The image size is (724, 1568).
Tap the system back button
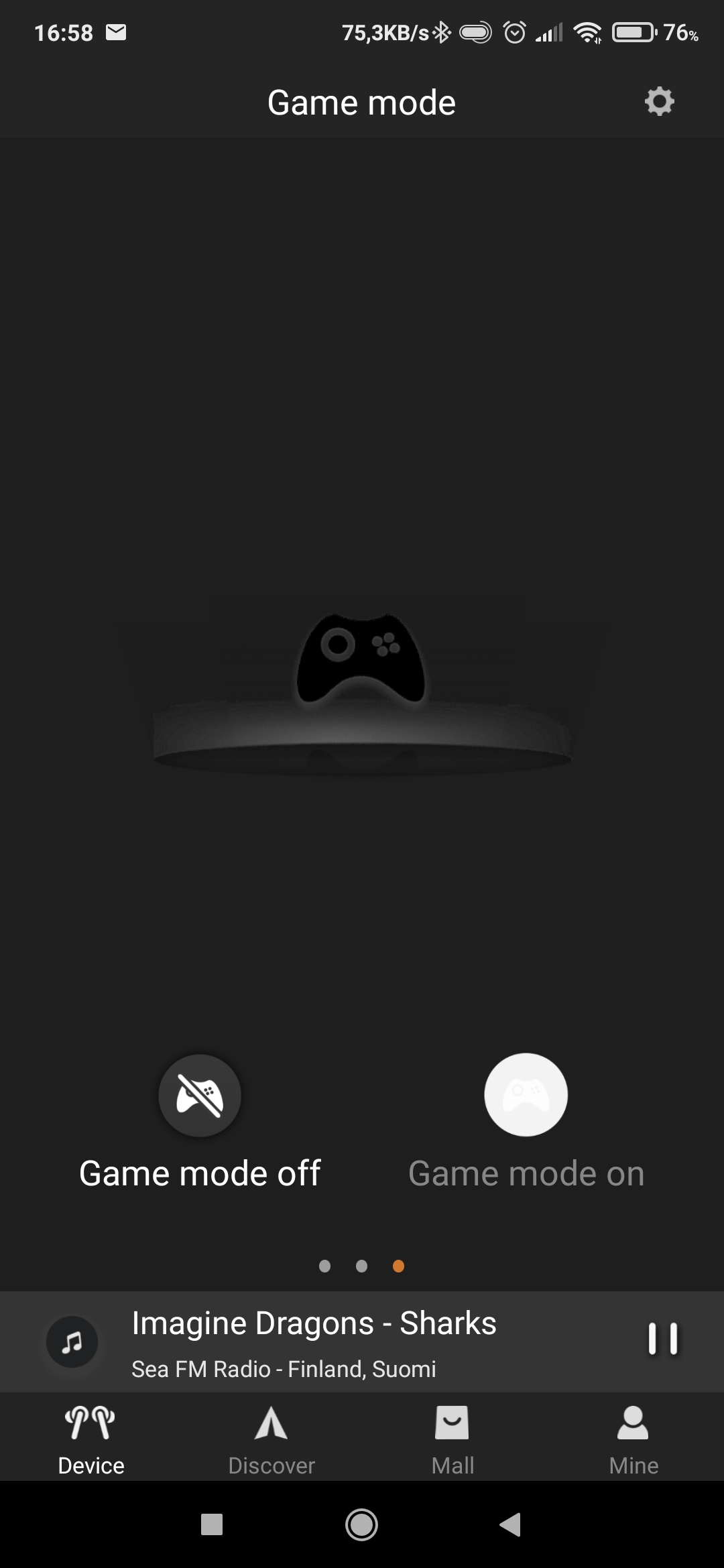pos(511,1524)
